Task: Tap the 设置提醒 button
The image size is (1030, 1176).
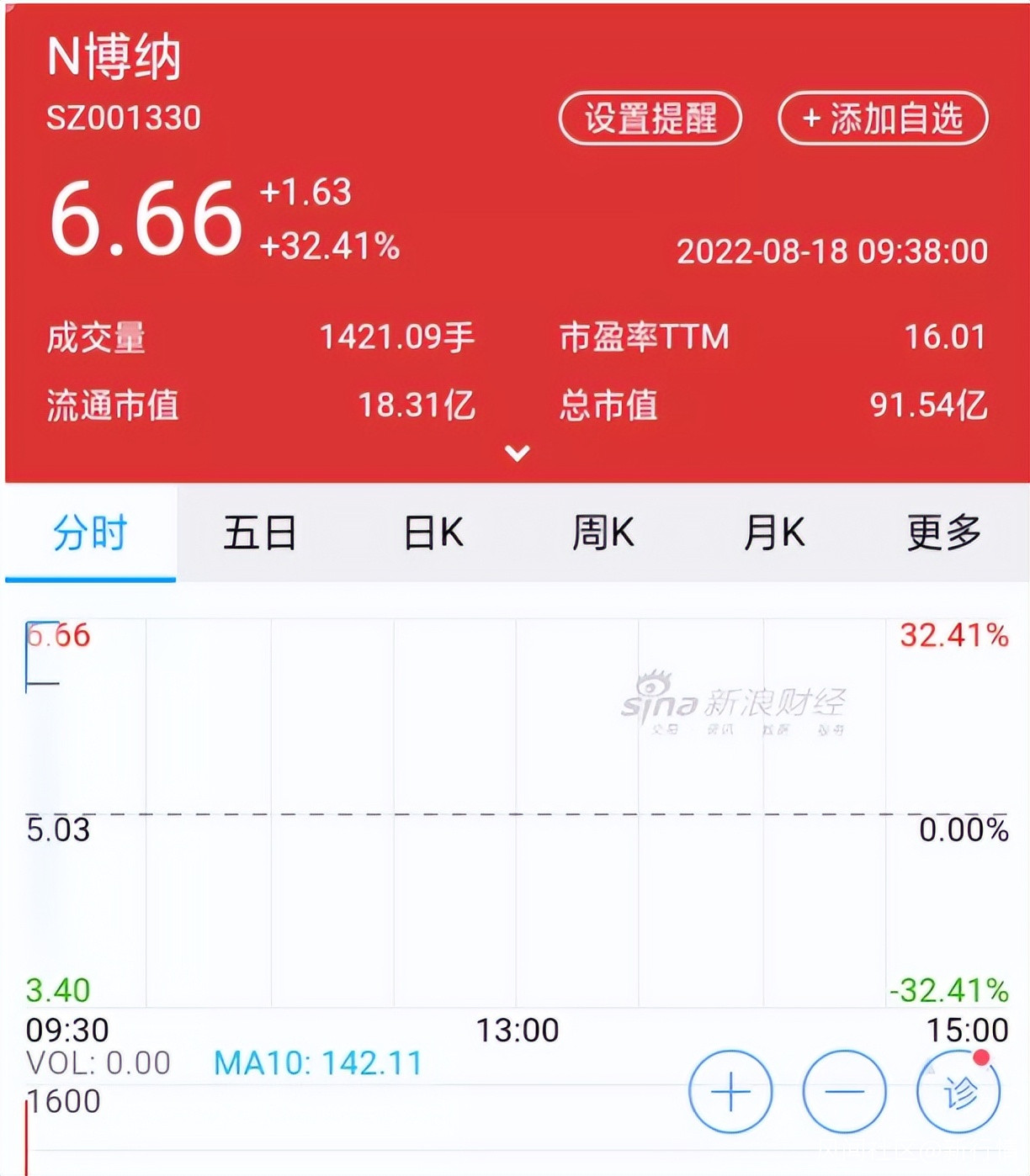Action: (x=650, y=119)
